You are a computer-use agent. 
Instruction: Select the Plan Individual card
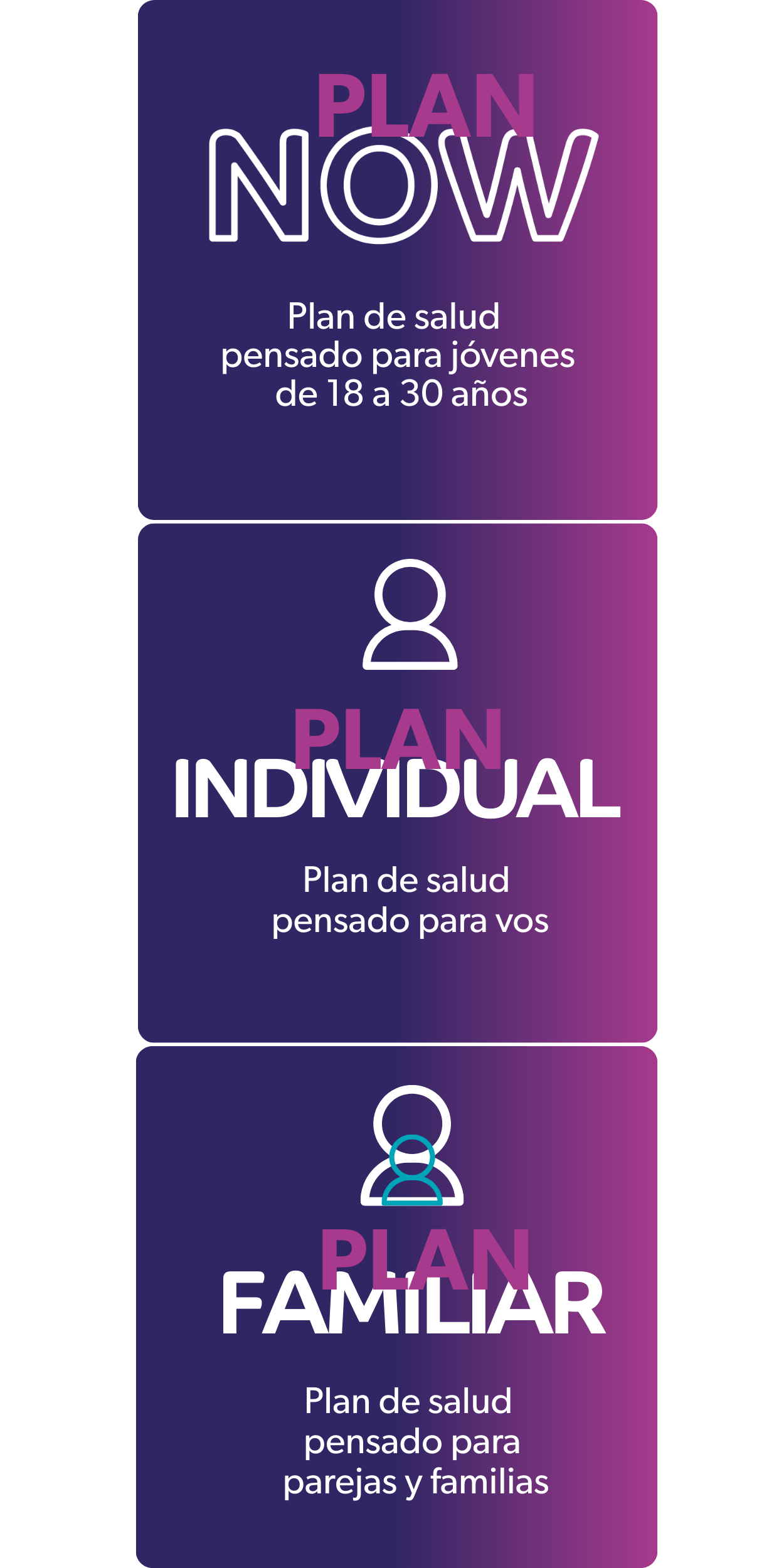click(397, 783)
